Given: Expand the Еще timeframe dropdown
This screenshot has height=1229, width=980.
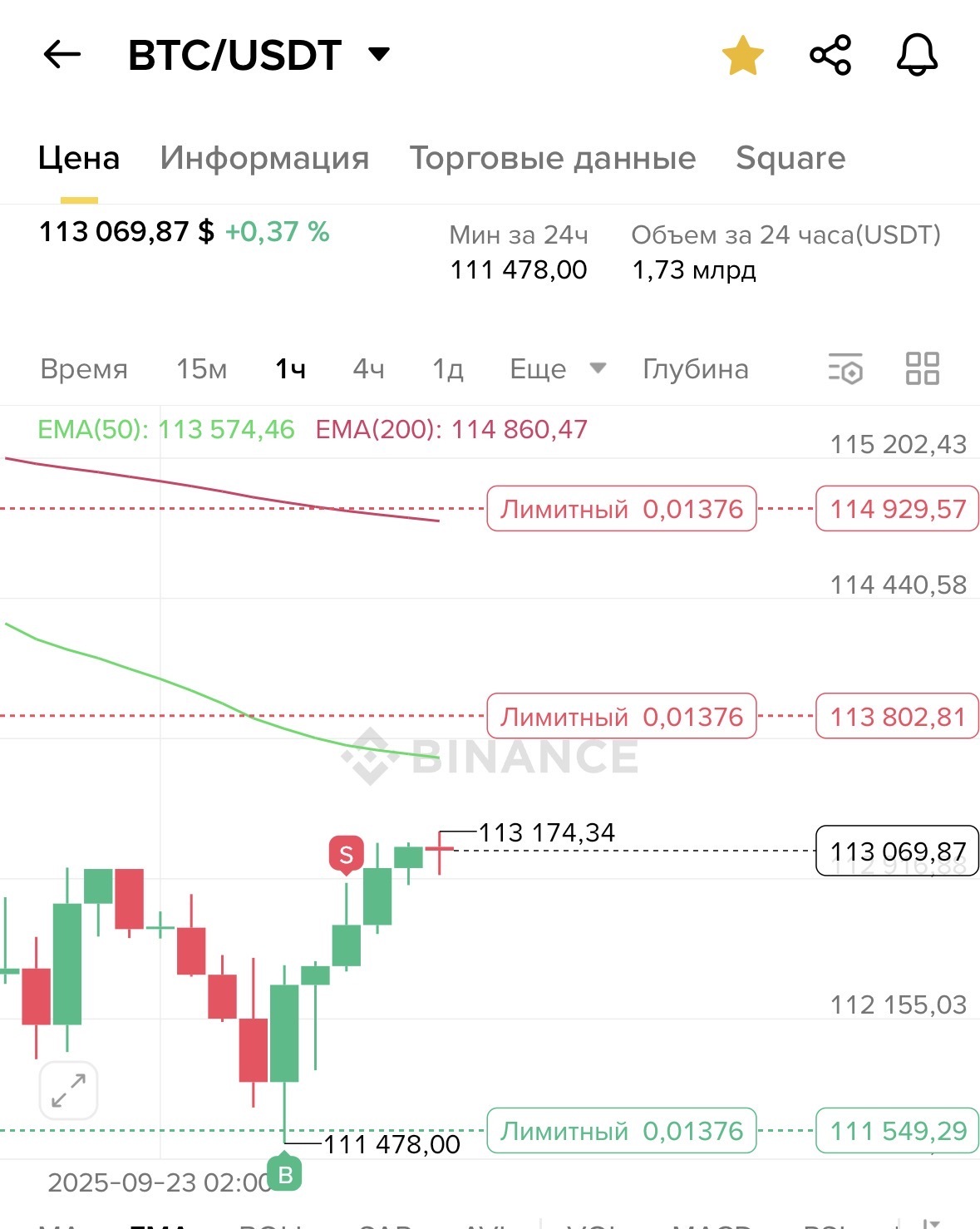Looking at the screenshot, I should pos(558,368).
